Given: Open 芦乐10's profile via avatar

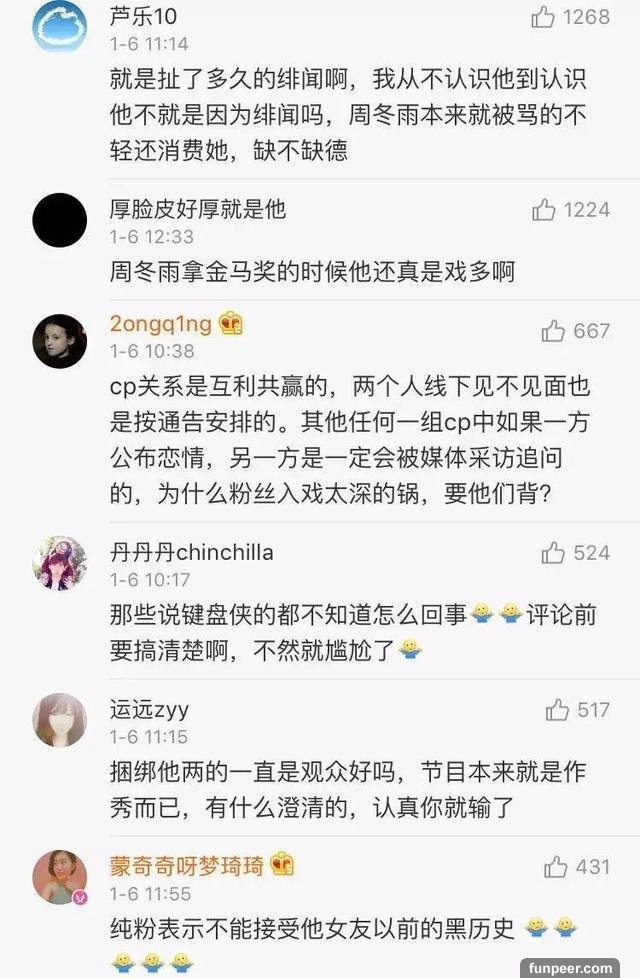Looking at the screenshot, I should [60, 24].
